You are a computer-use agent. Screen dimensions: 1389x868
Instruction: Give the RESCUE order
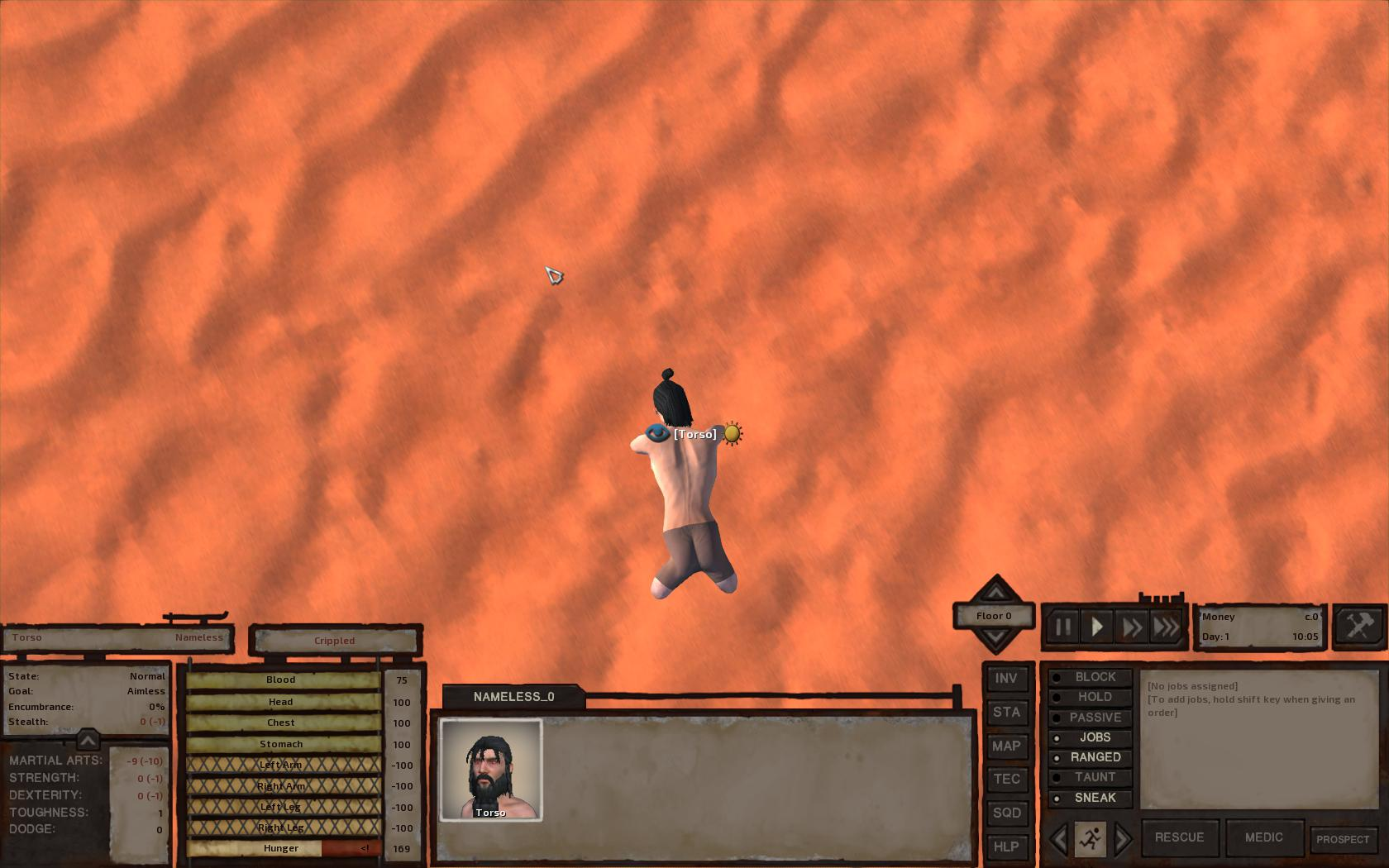[1179, 837]
